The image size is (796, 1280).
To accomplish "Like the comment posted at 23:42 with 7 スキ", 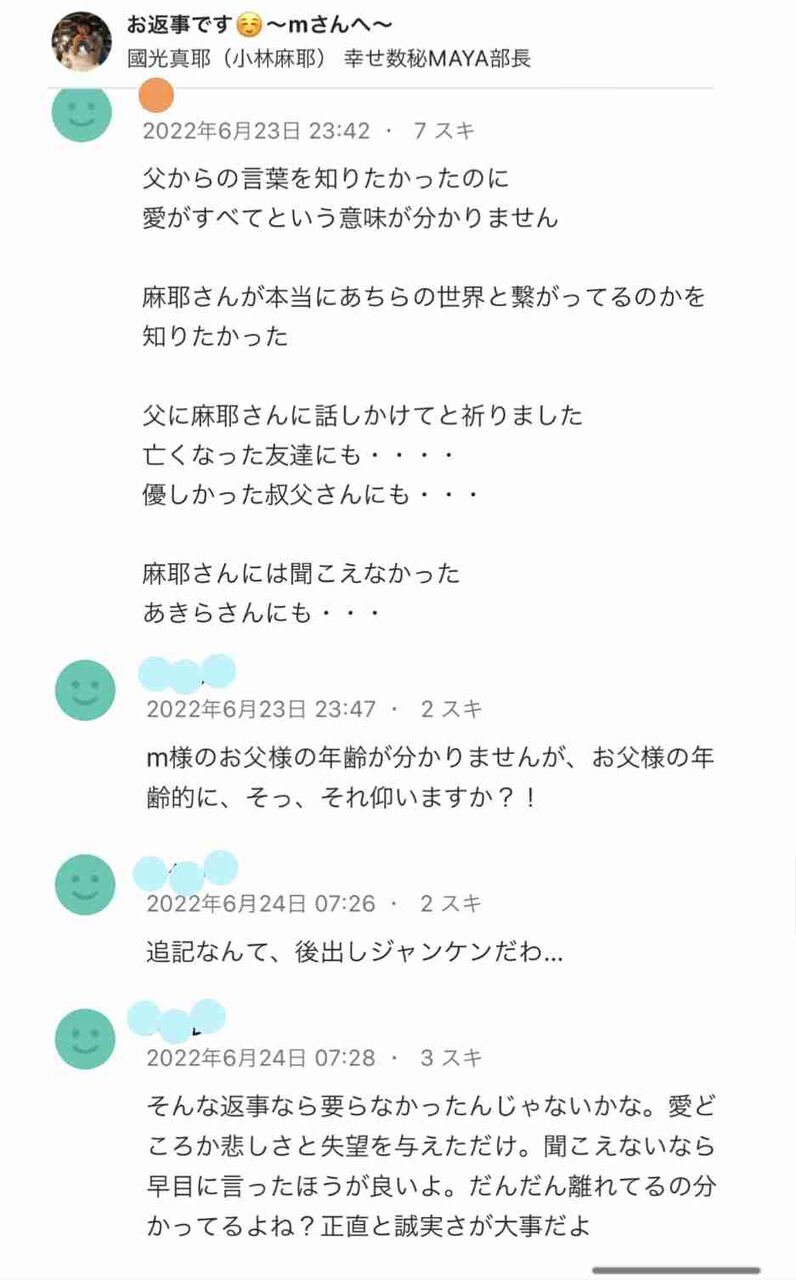I will coord(444,131).
